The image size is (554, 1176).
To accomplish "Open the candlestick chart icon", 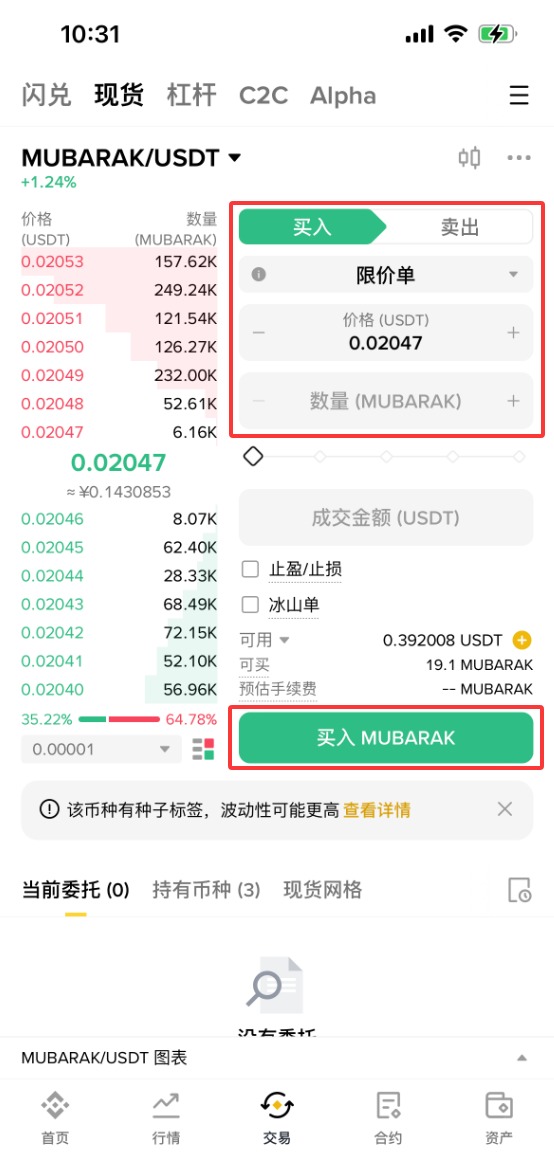I will point(469,158).
